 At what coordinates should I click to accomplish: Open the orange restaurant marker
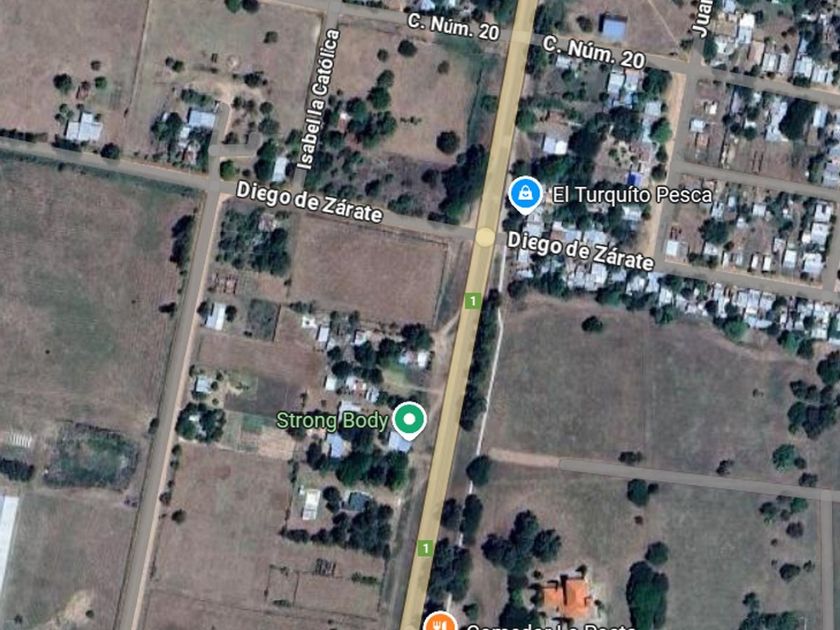pyautogui.click(x=438, y=624)
